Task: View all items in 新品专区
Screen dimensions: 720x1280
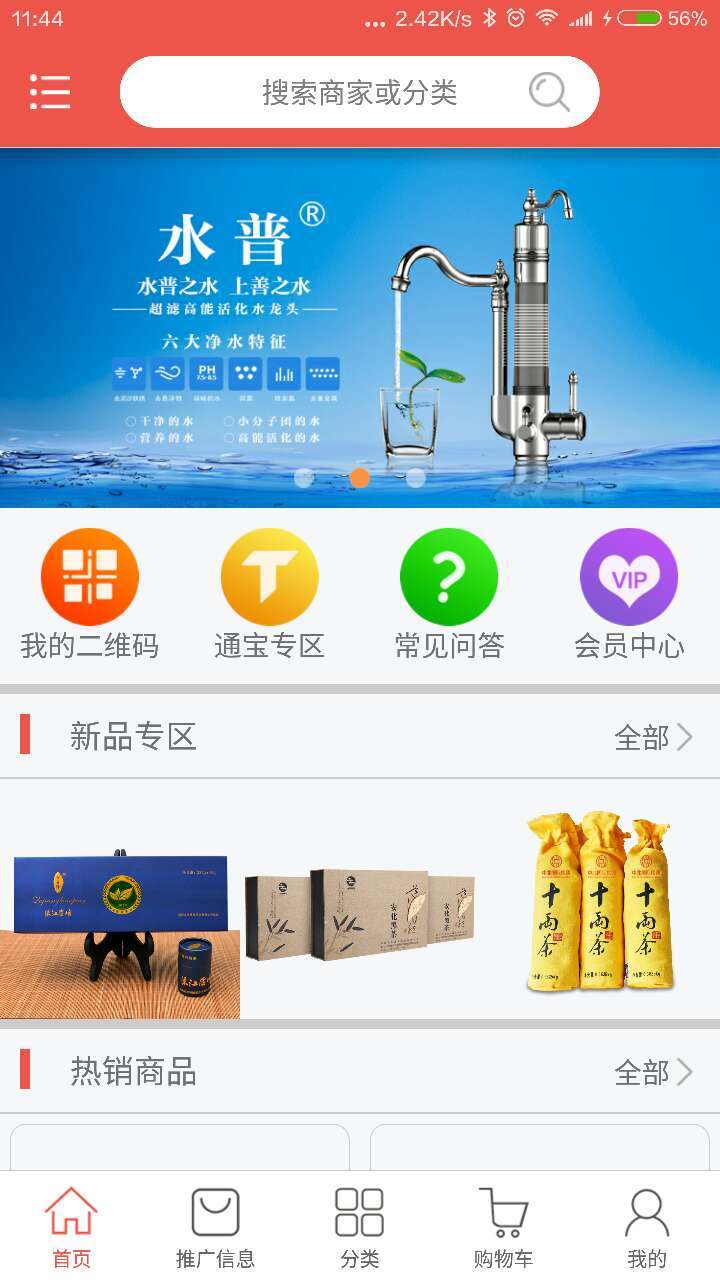Action: coord(653,738)
